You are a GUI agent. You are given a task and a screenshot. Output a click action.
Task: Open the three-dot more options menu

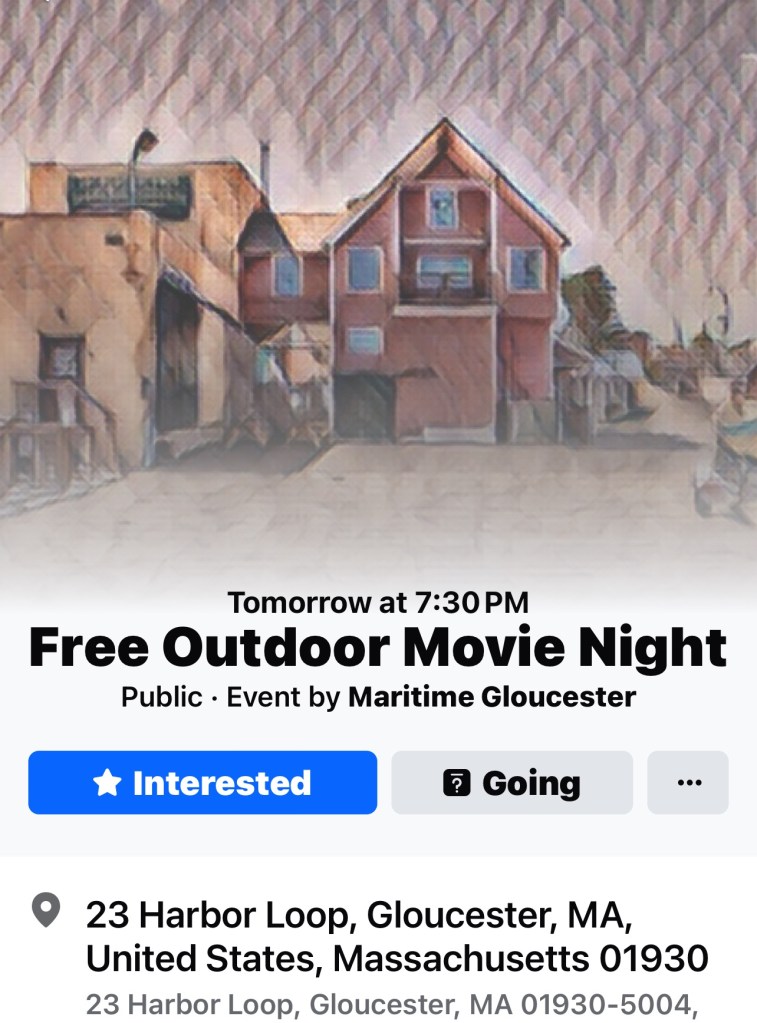click(x=688, y=783)
